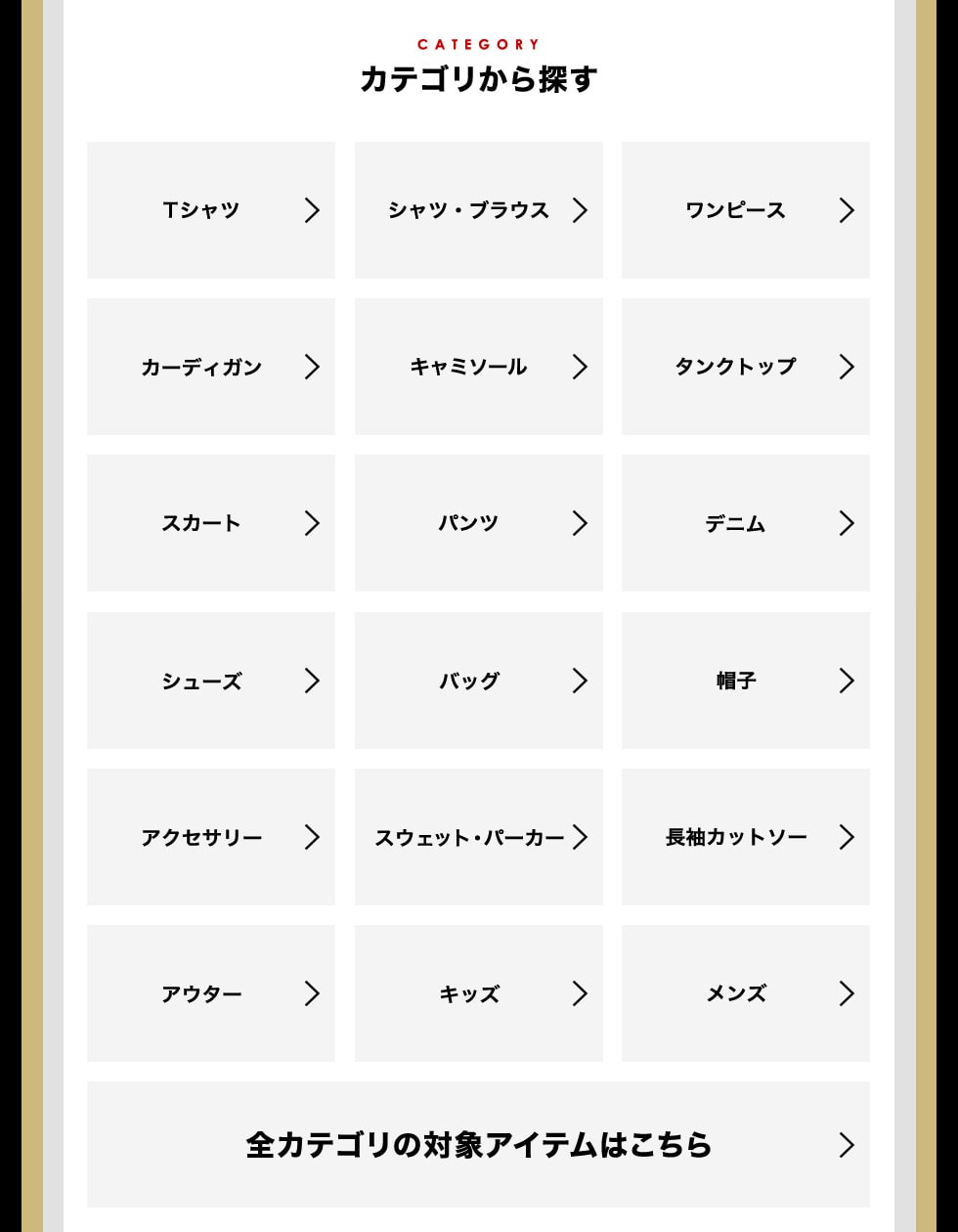The height and width of the screenshot is (1232, 958).
Task: View the アウター category
Action: 211,993
